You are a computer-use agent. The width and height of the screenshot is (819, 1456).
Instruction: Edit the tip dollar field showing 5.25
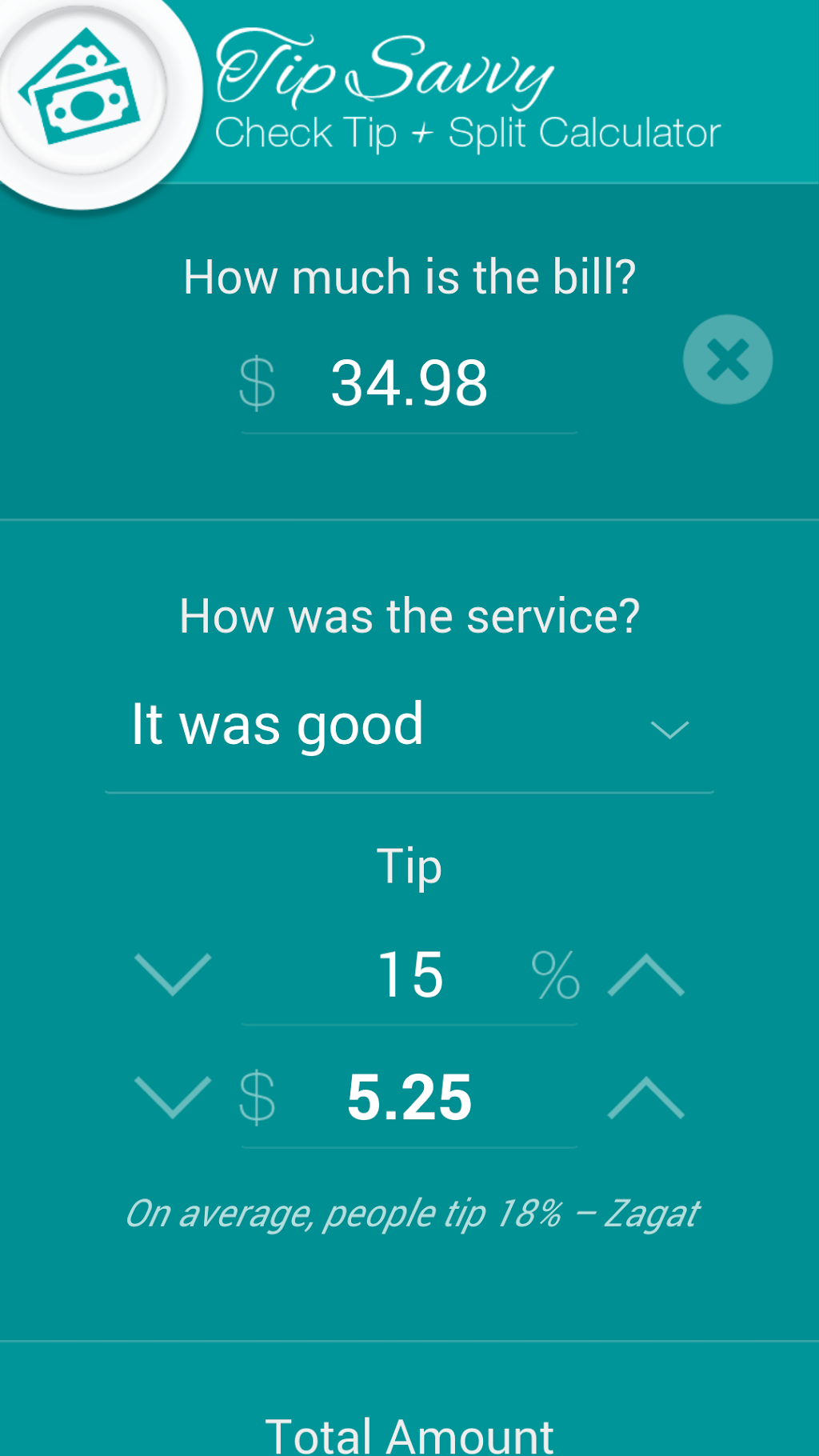(x=409, y=1098)
